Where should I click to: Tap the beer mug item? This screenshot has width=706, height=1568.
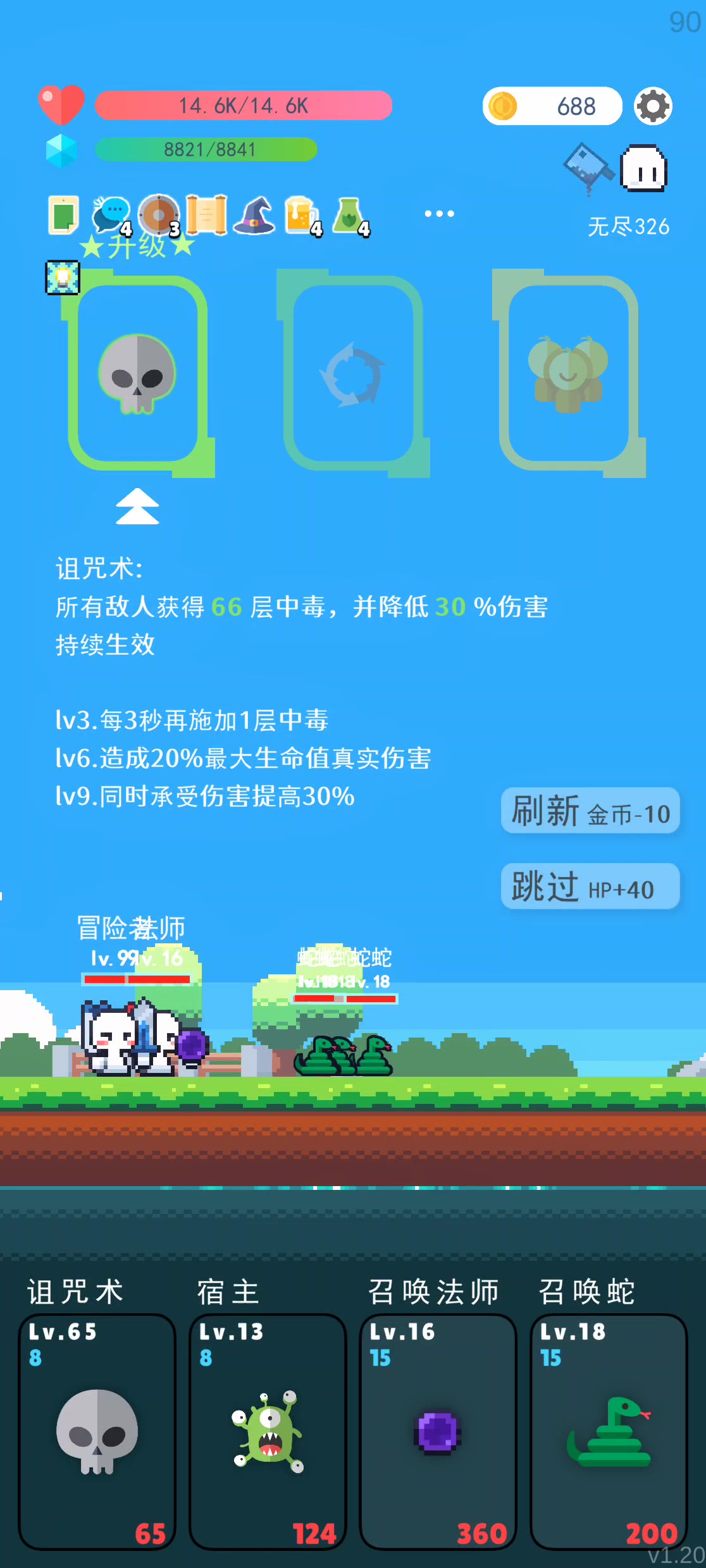303,216
